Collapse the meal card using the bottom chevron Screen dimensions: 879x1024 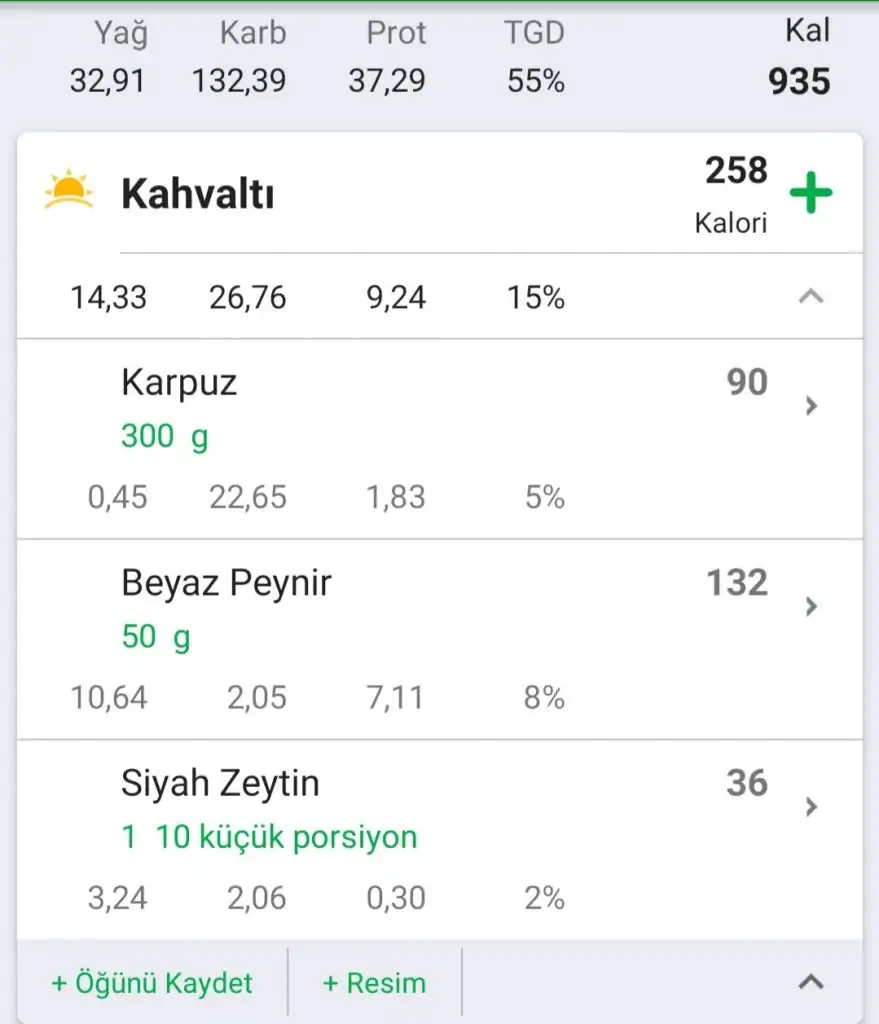pyautogui.click(x=811, y=983)
